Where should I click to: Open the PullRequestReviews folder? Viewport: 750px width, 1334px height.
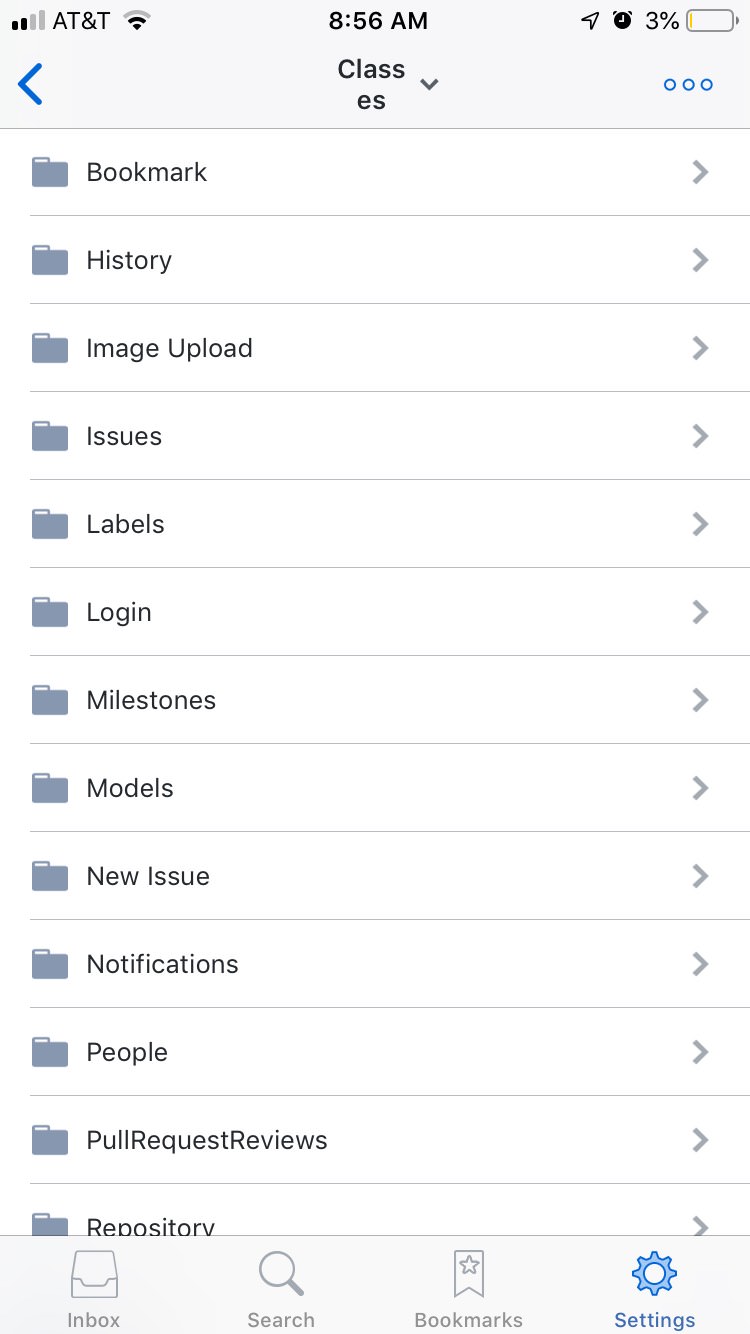tap(375, 1140)
